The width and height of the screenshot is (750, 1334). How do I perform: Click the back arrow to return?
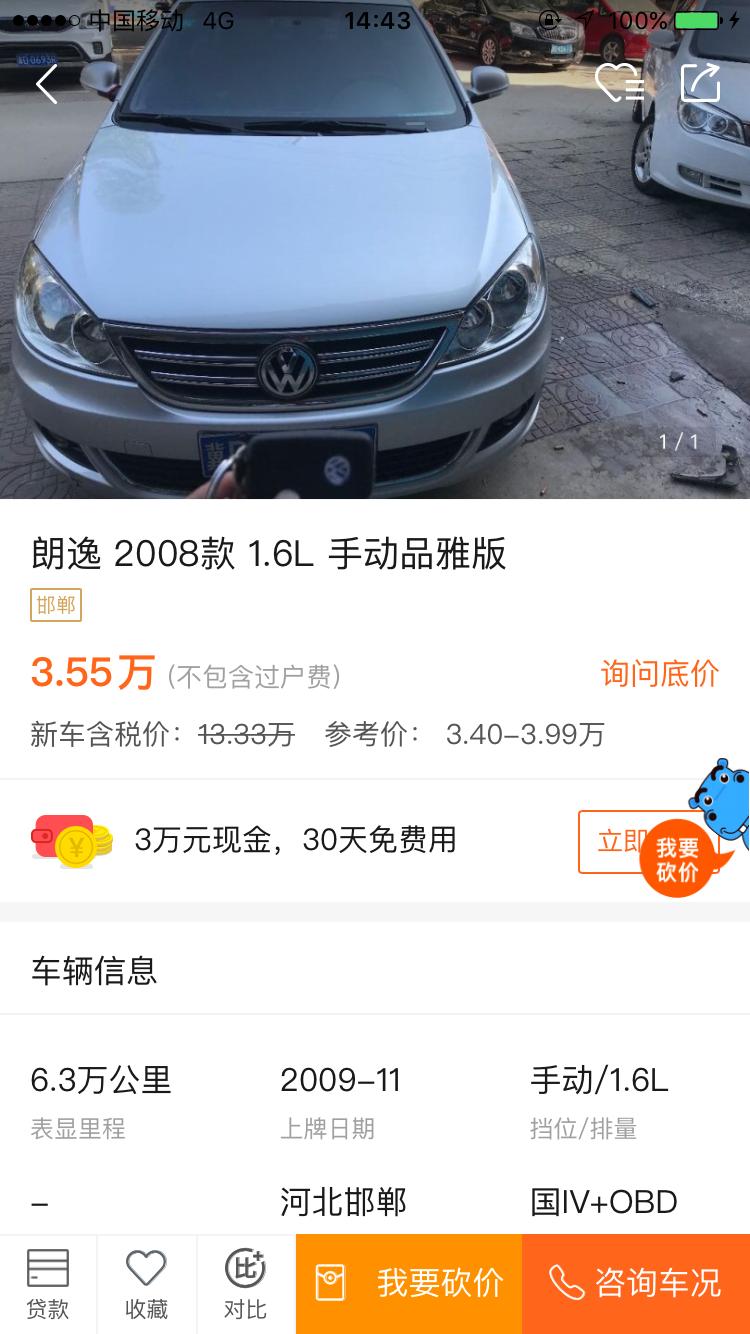pos(45,84)
